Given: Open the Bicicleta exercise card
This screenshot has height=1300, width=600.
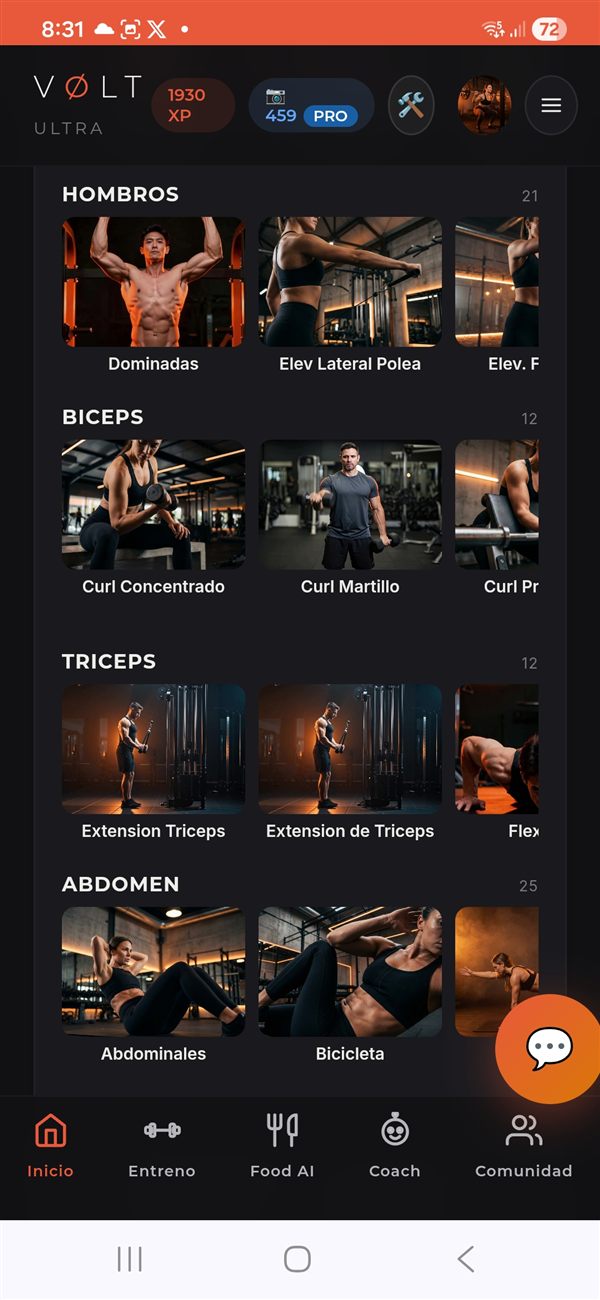Looking at the screenshot, I should (350, 986).
